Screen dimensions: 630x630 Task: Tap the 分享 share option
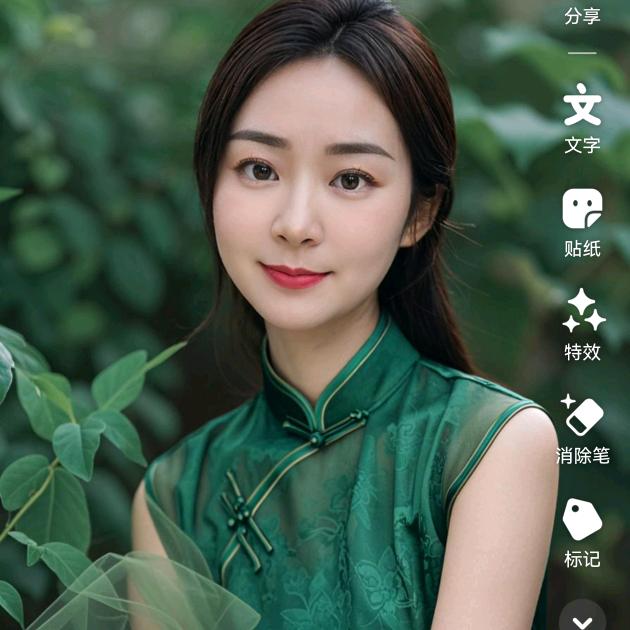point(582,15)
